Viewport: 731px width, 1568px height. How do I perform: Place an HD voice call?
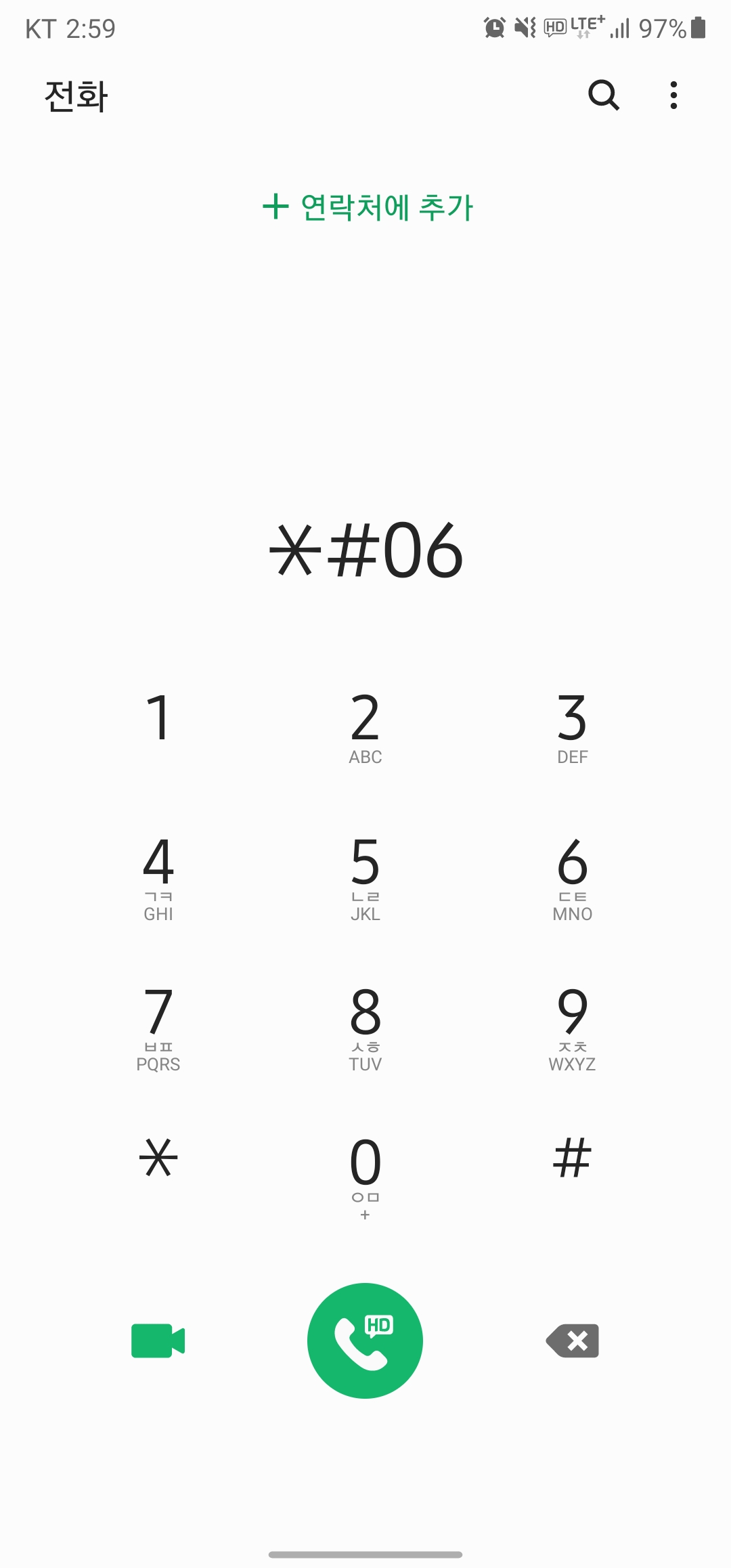point(365,1341)
